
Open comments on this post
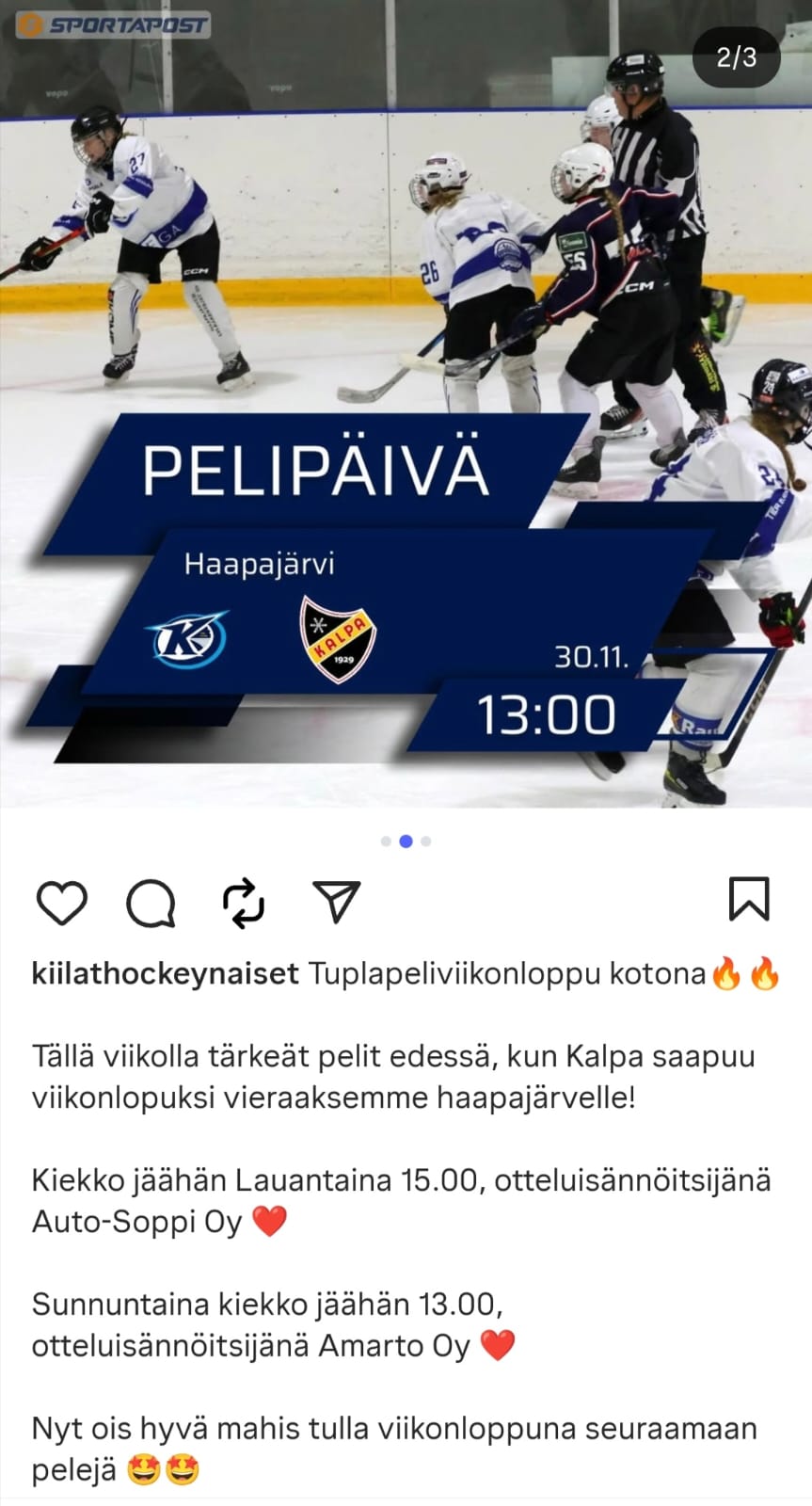point(151,903)
